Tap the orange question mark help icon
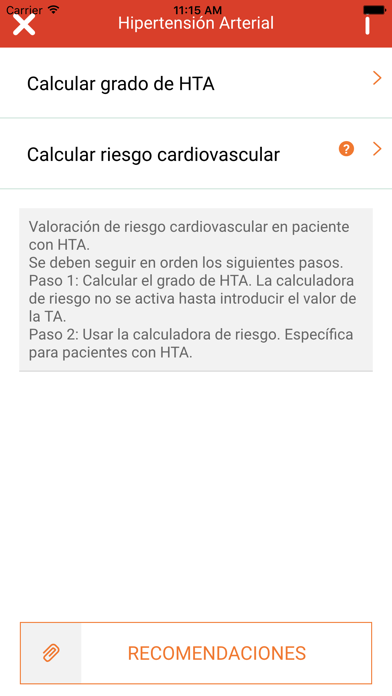 pos(346,149)
